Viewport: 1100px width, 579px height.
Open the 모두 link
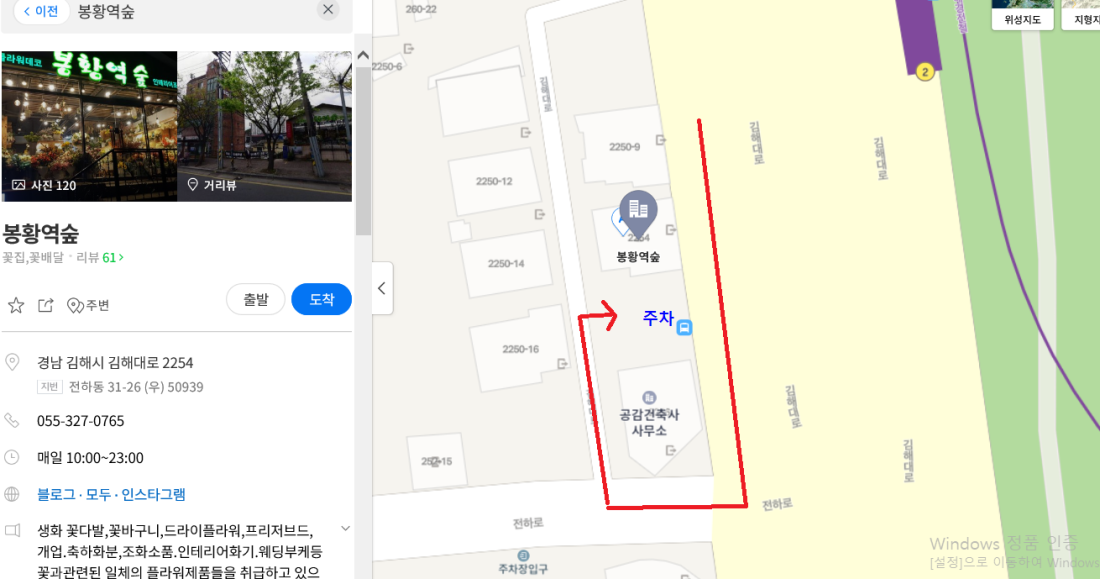click(x=98, y=494)
